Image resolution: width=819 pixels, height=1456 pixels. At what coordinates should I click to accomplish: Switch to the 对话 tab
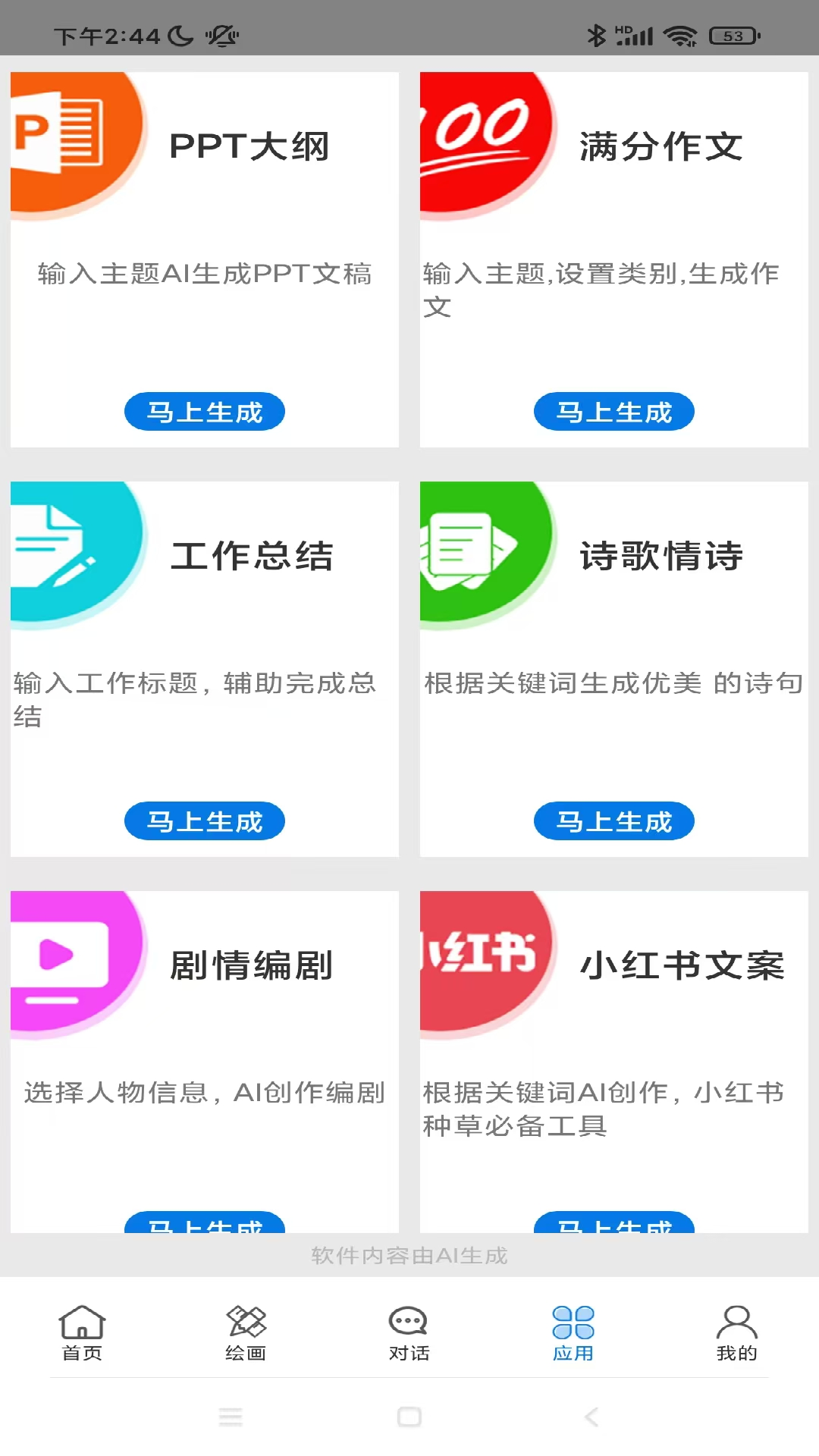click(x=409, y=1333)
